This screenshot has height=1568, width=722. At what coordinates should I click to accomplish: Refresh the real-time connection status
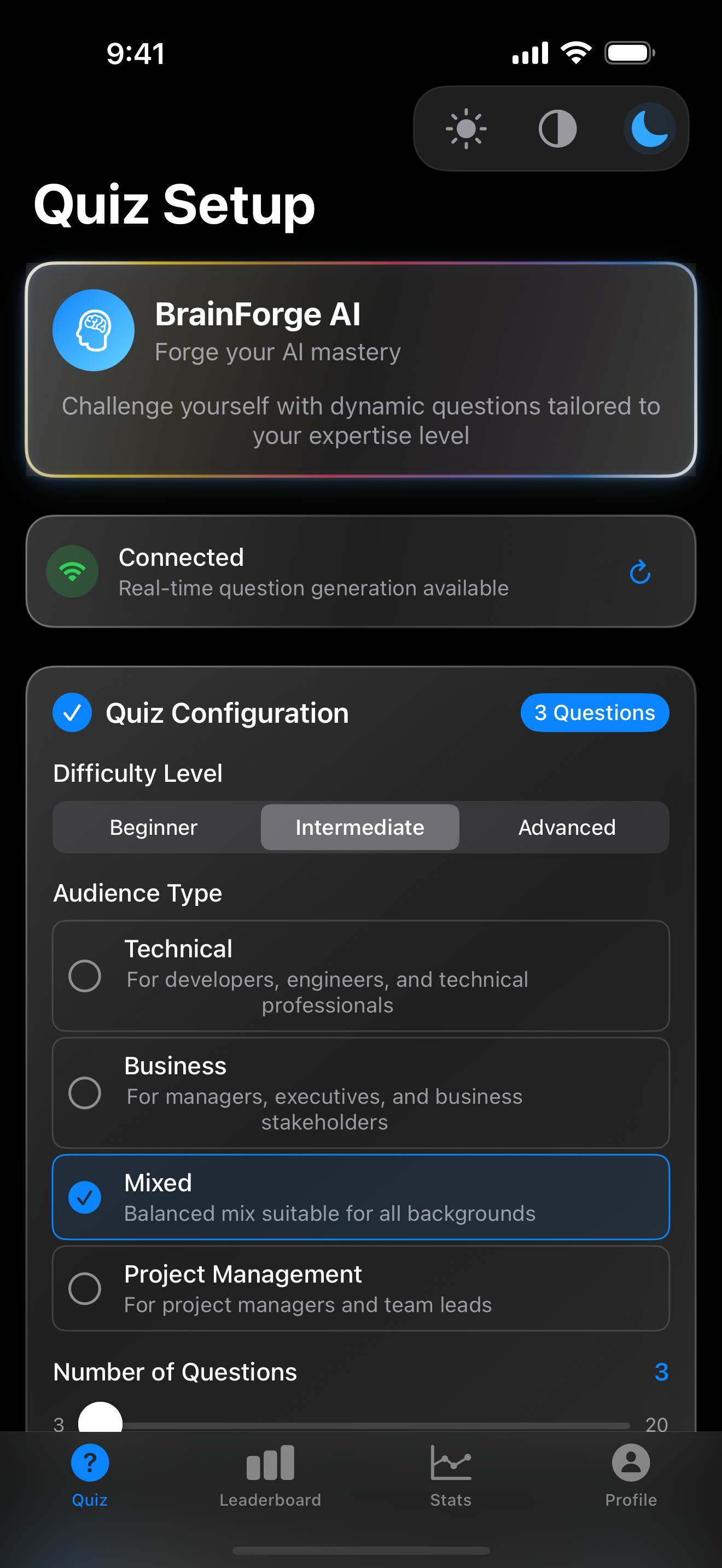pos(640,571)
